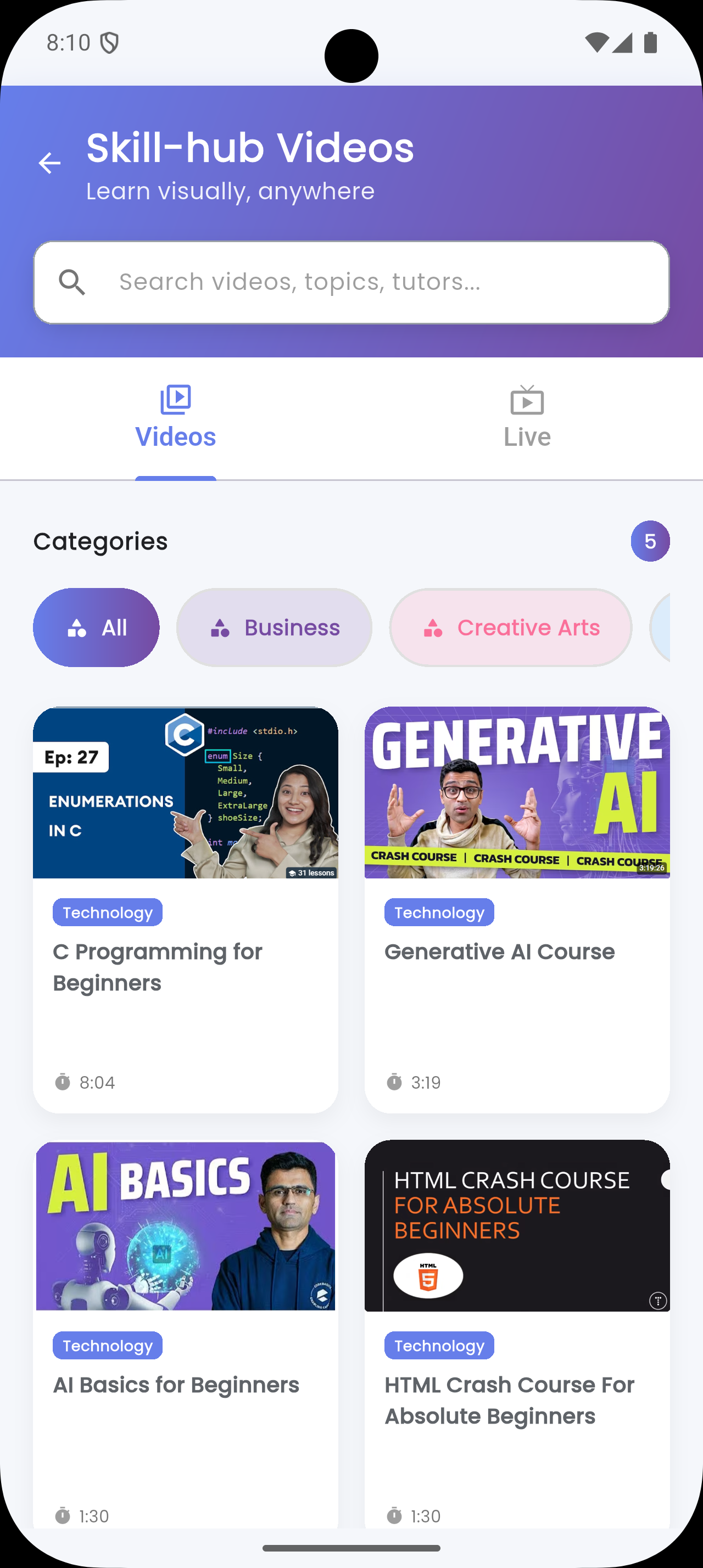703x1568 pixels.
Task: Filter by the Creative Arts category
Action: tap(510, 627)
